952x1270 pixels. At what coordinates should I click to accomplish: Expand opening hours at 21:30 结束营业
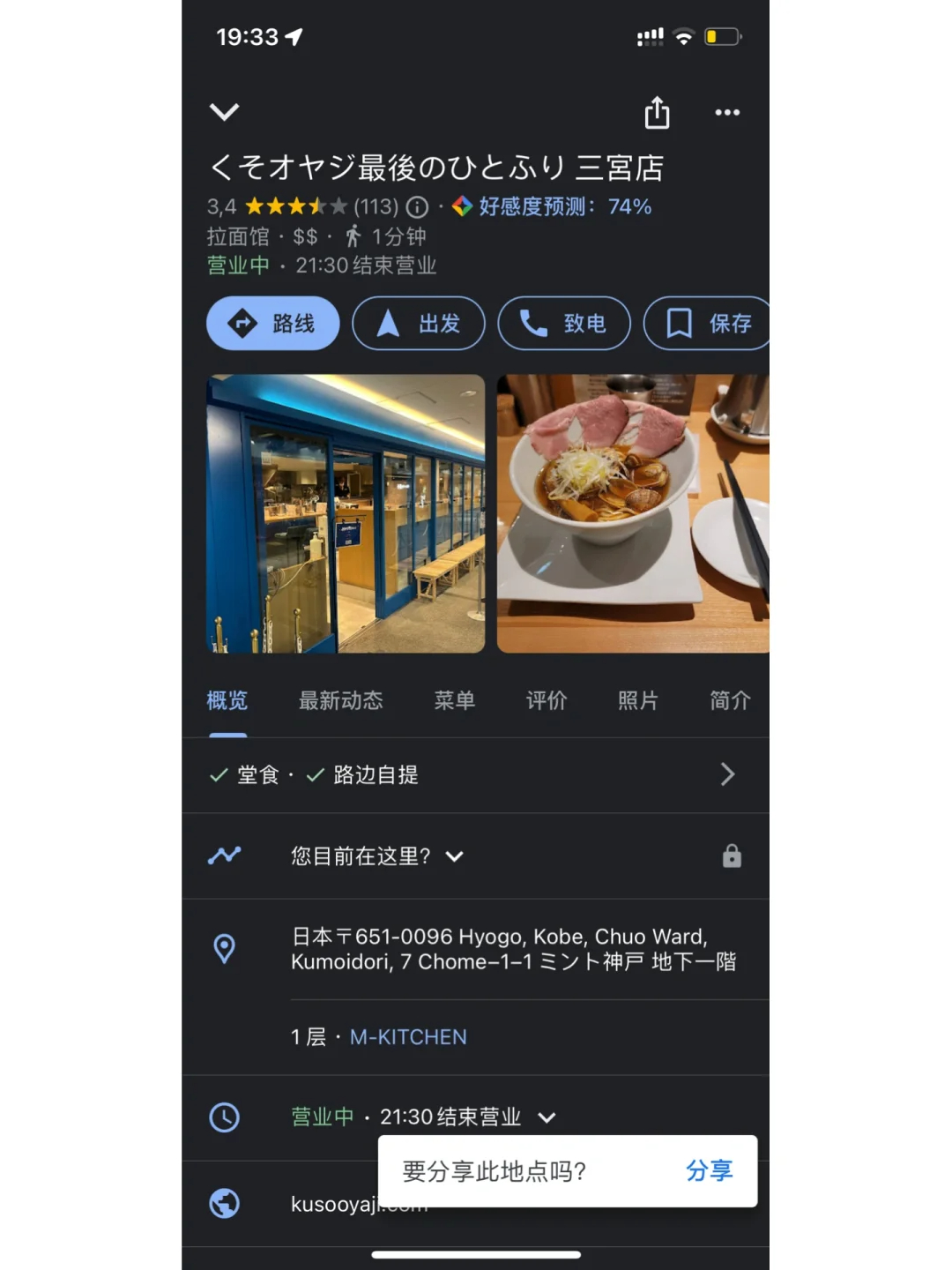click(x=546, y=1117)
